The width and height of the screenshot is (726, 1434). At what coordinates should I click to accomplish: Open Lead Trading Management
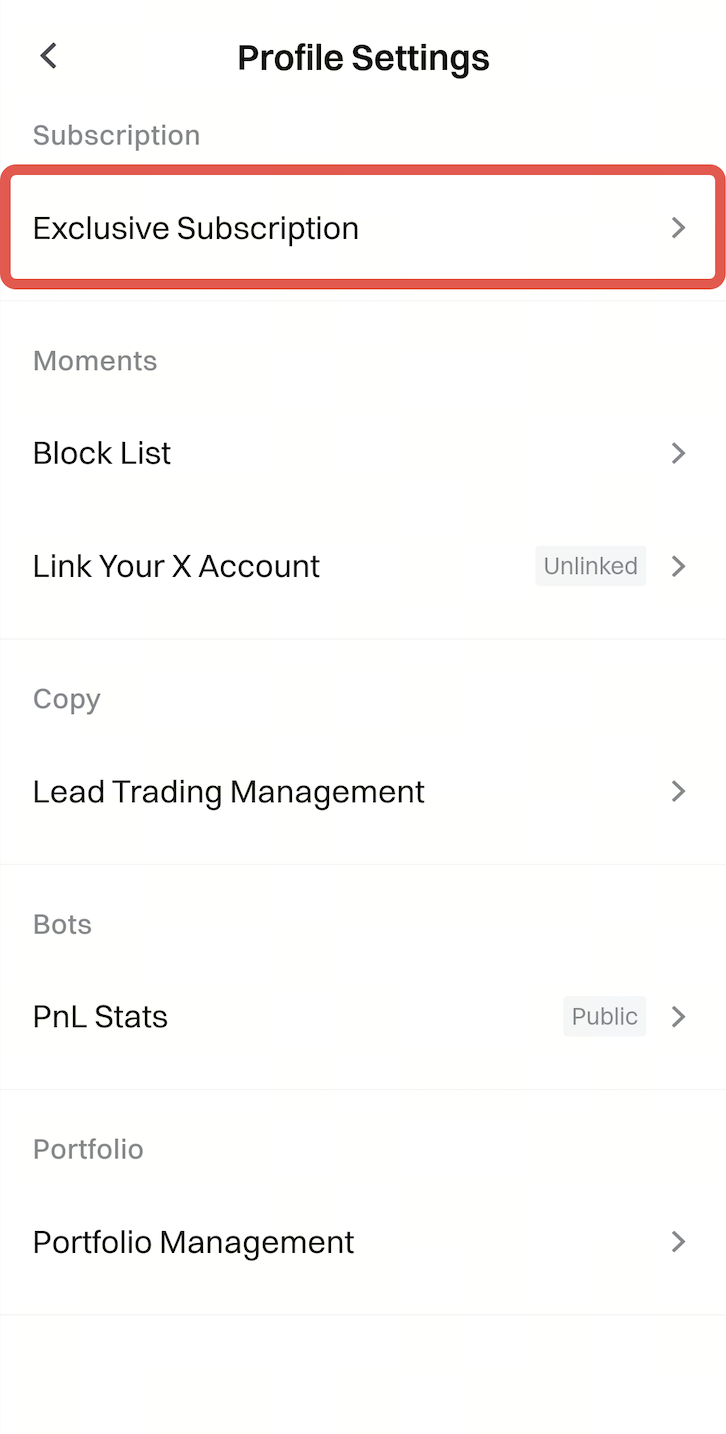point(362,792)
